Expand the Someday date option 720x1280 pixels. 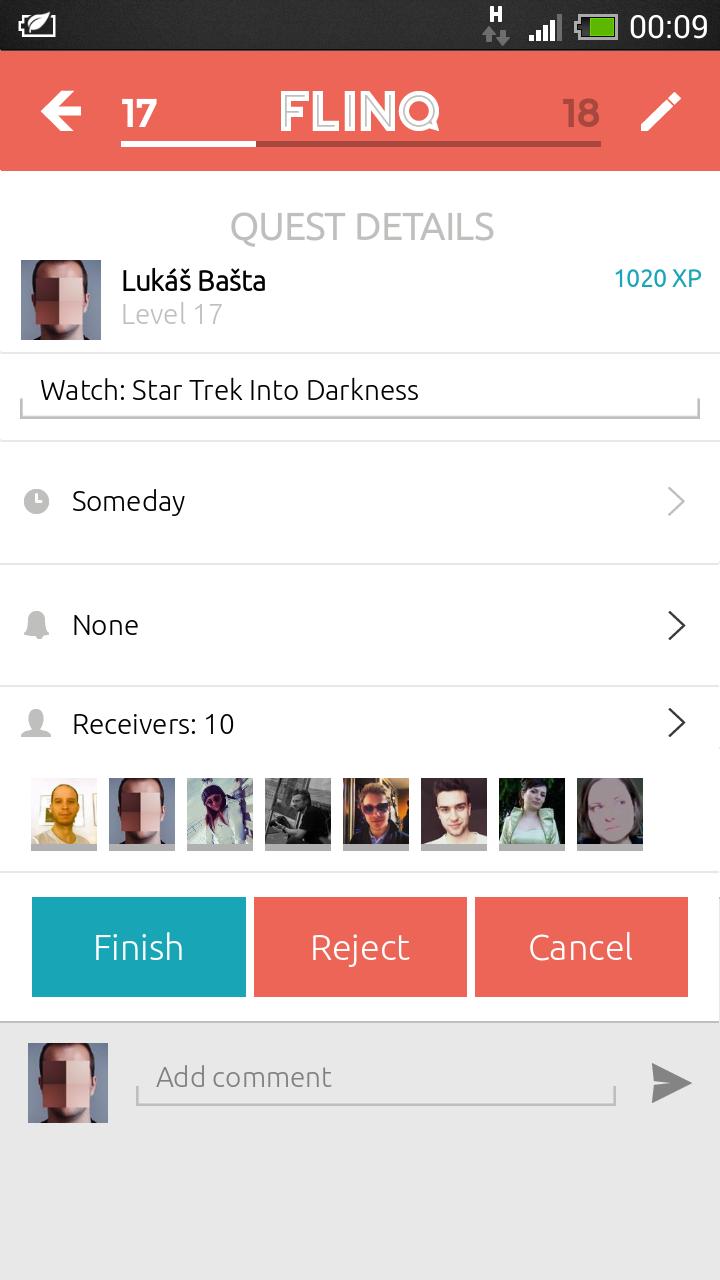[676, 501]
